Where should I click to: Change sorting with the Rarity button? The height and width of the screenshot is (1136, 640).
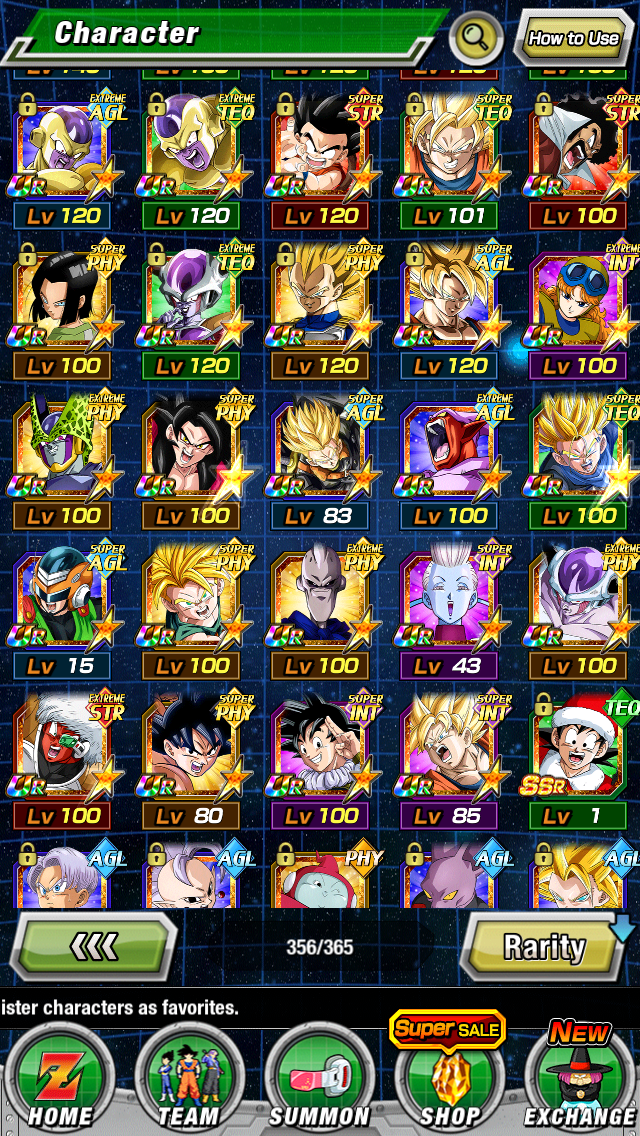pyautogui.click(x=544, y=946)
